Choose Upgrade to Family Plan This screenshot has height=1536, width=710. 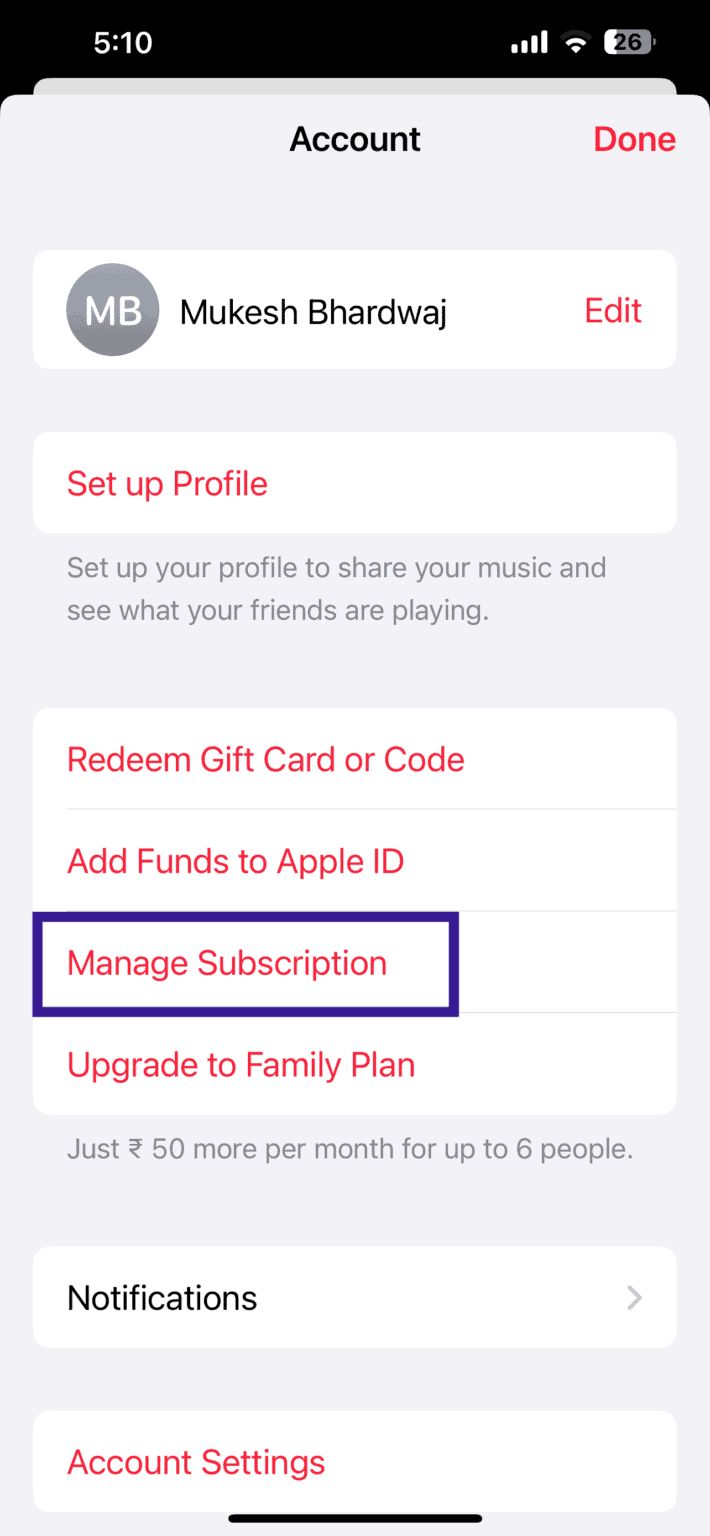click(x=241, y=1065)
